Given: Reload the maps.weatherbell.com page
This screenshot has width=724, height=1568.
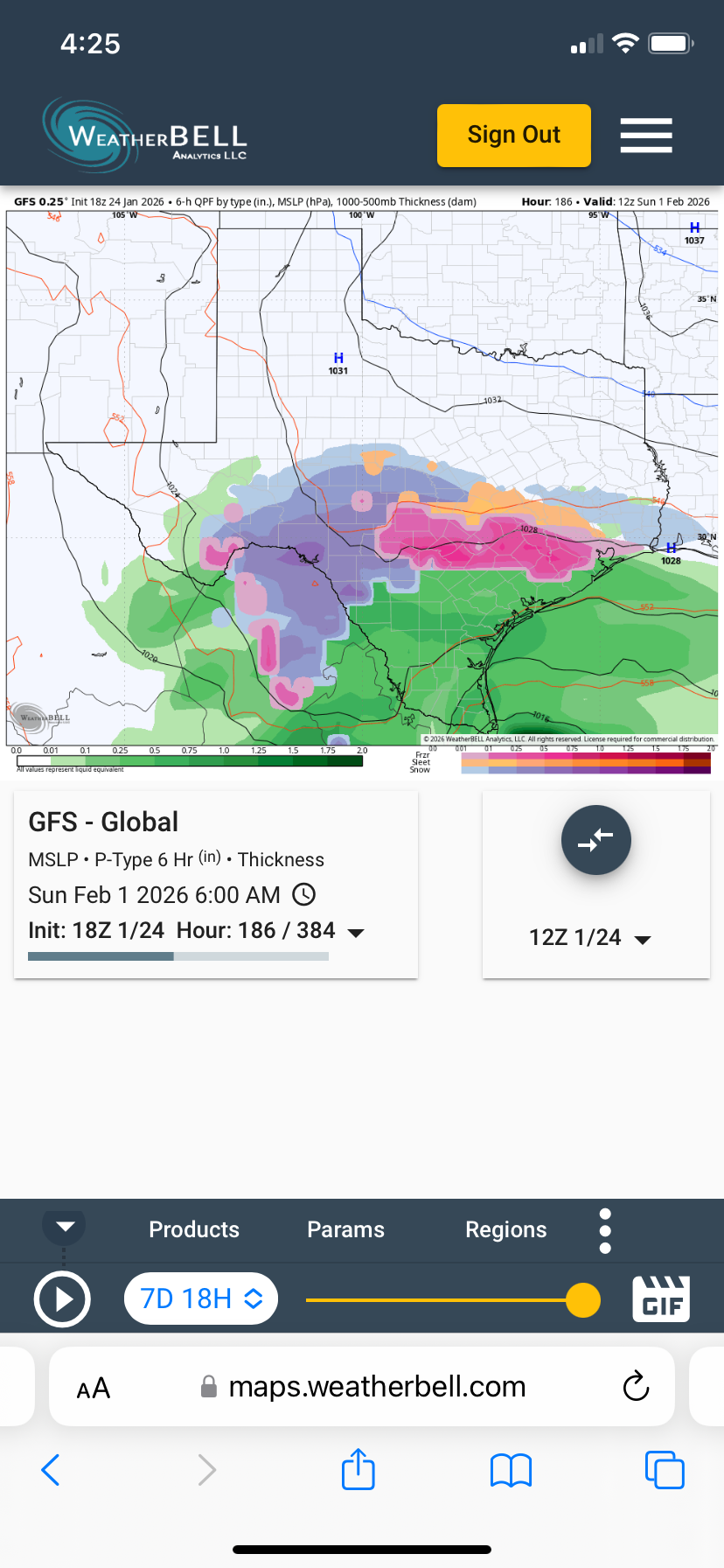Looking at the screenshot, I should [x=636, y=1387].
